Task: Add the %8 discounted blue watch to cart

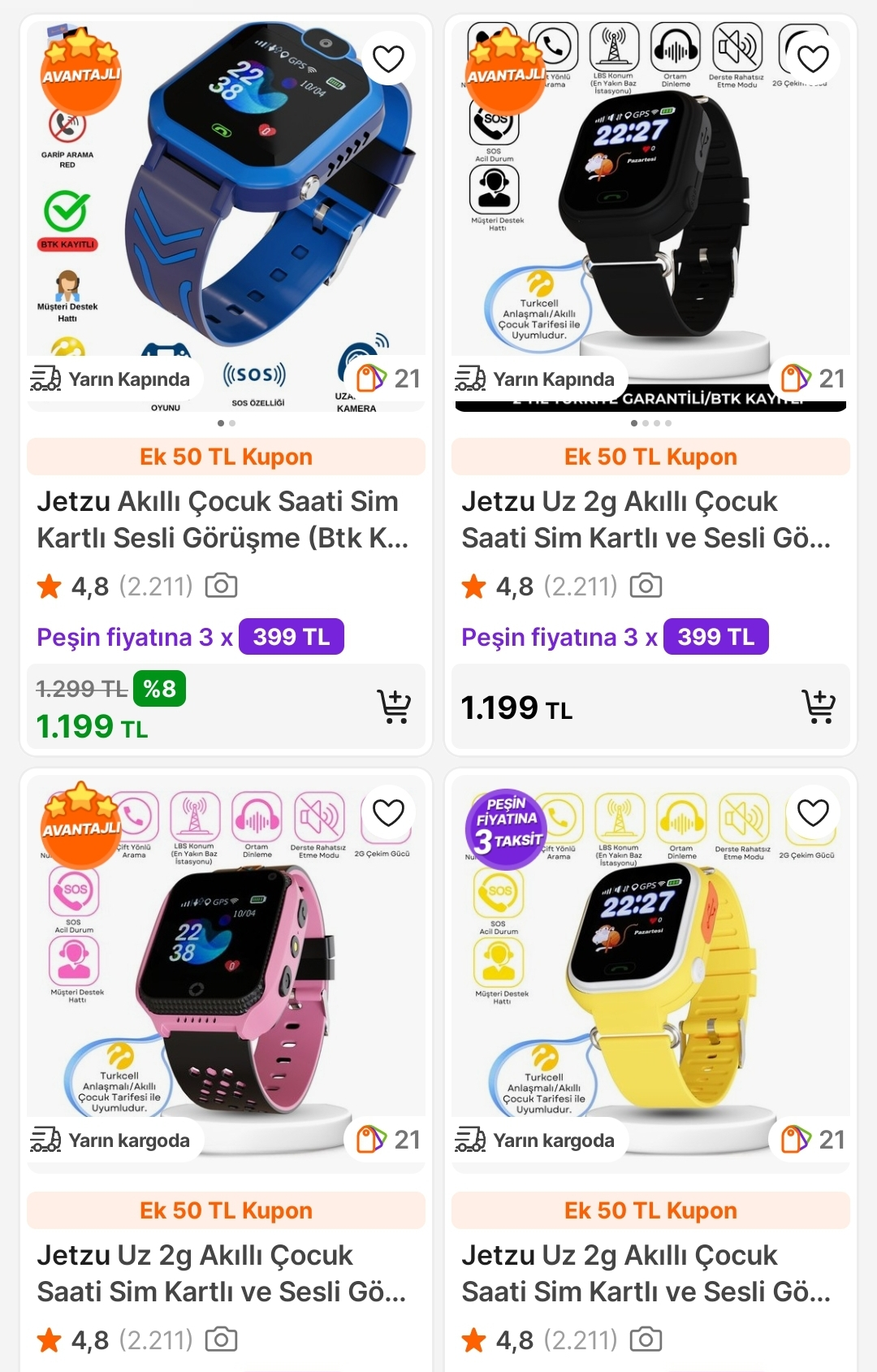Action: (394, 707)
